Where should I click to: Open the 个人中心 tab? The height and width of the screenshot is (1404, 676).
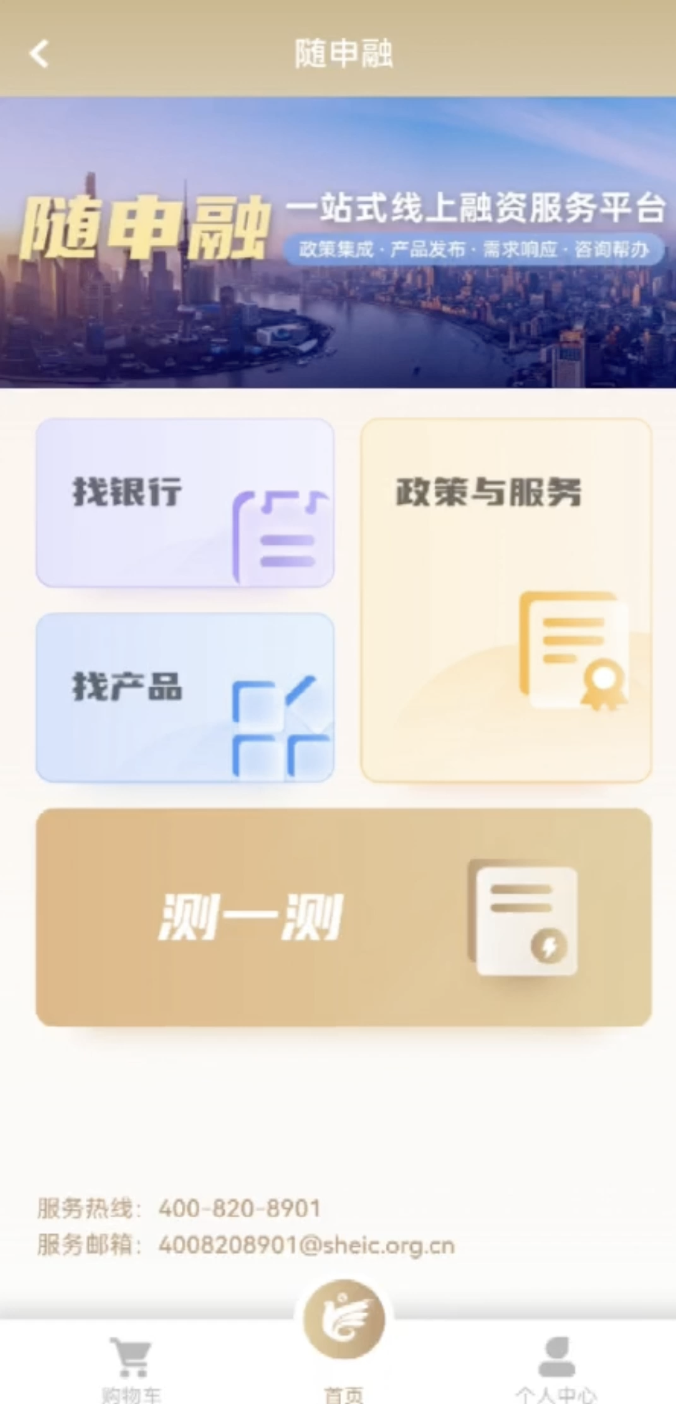pyautogui.click(x=557, y=1370)
